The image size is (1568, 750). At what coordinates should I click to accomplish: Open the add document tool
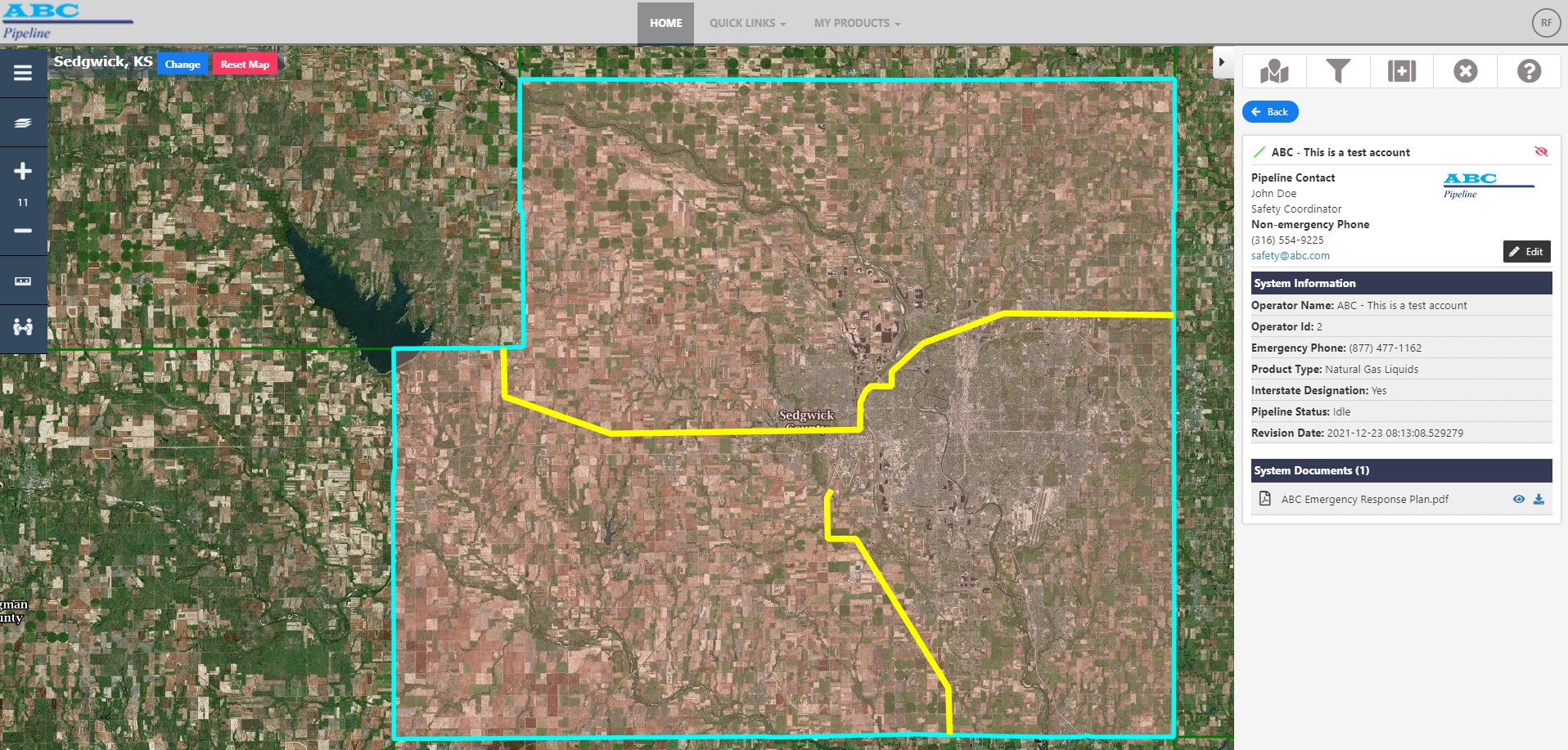coord(1402,71)
